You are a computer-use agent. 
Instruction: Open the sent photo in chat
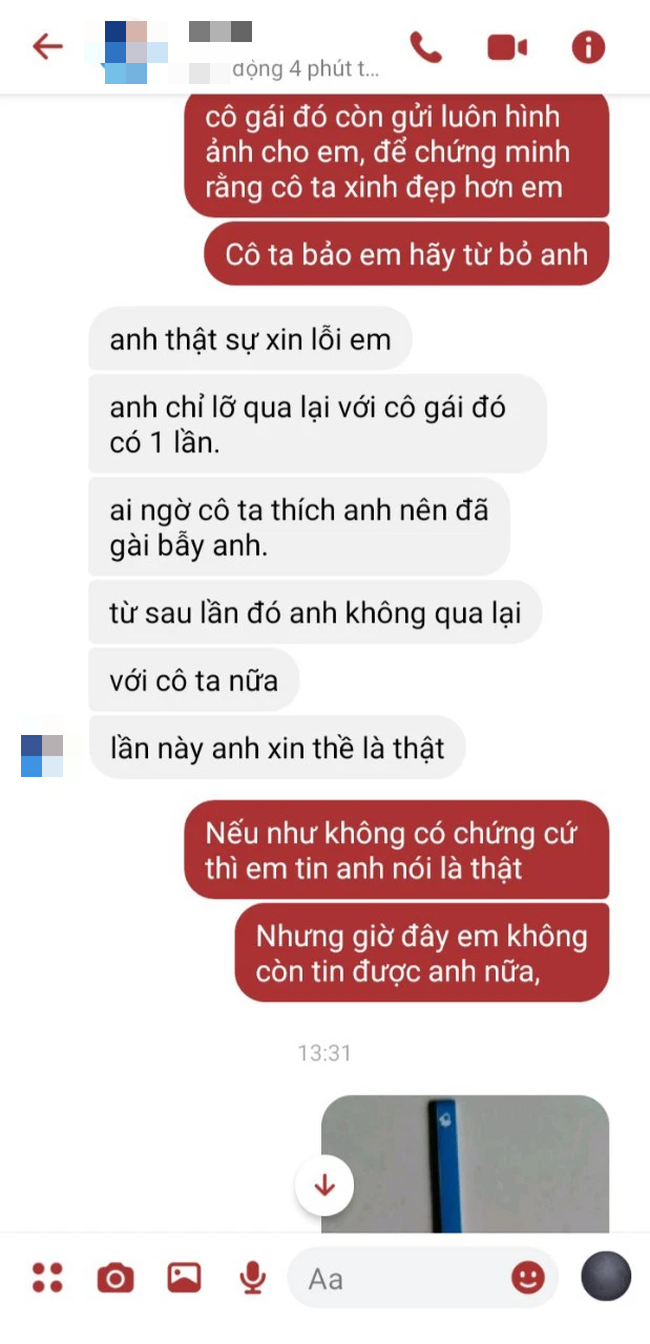tap(465, 1163)
